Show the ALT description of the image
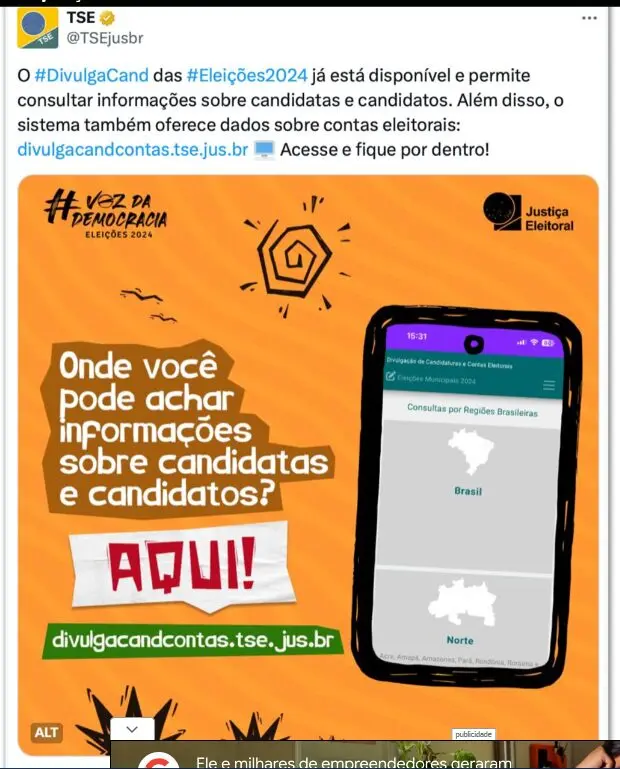 [x=47, y=732]
